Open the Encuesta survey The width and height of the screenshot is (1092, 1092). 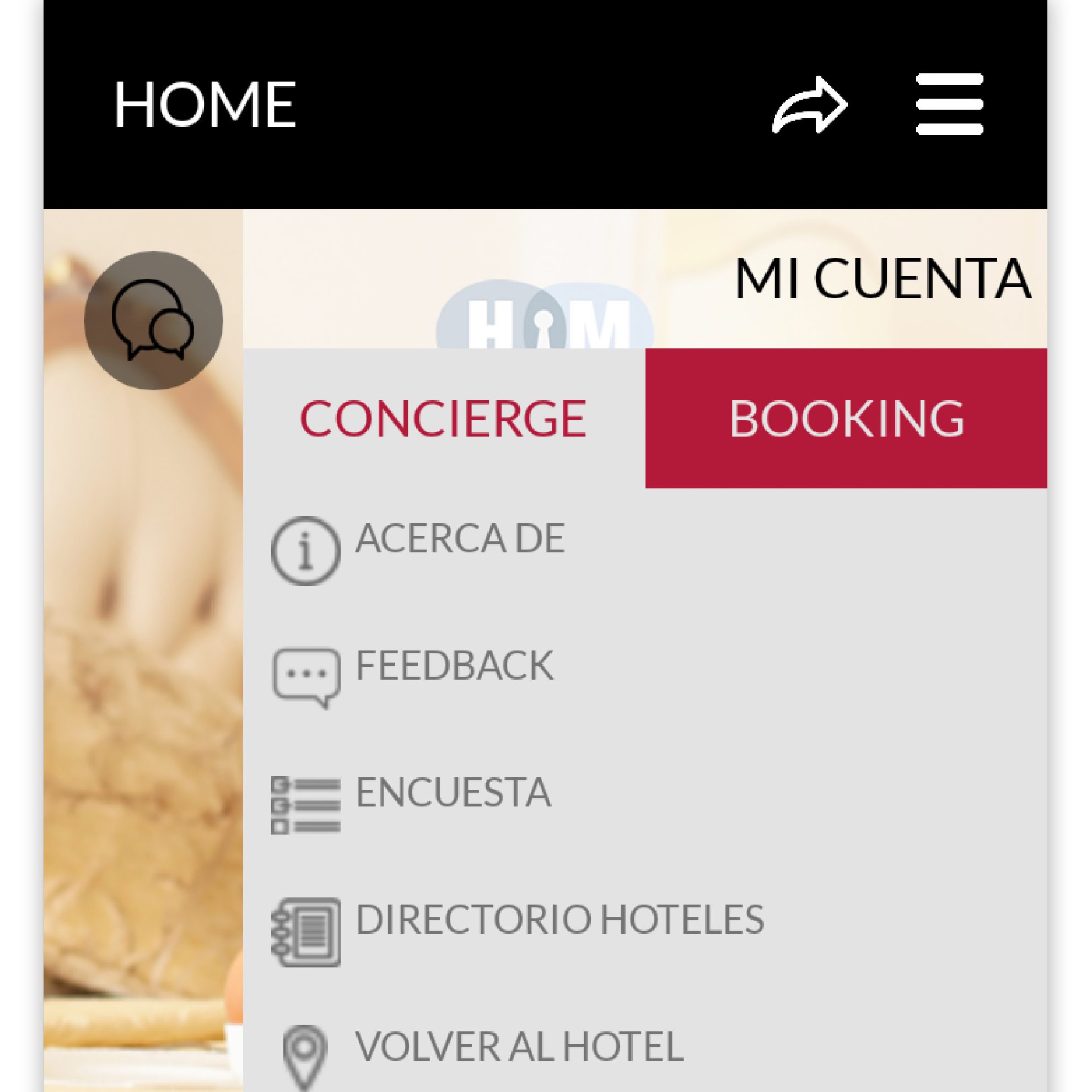452,793
